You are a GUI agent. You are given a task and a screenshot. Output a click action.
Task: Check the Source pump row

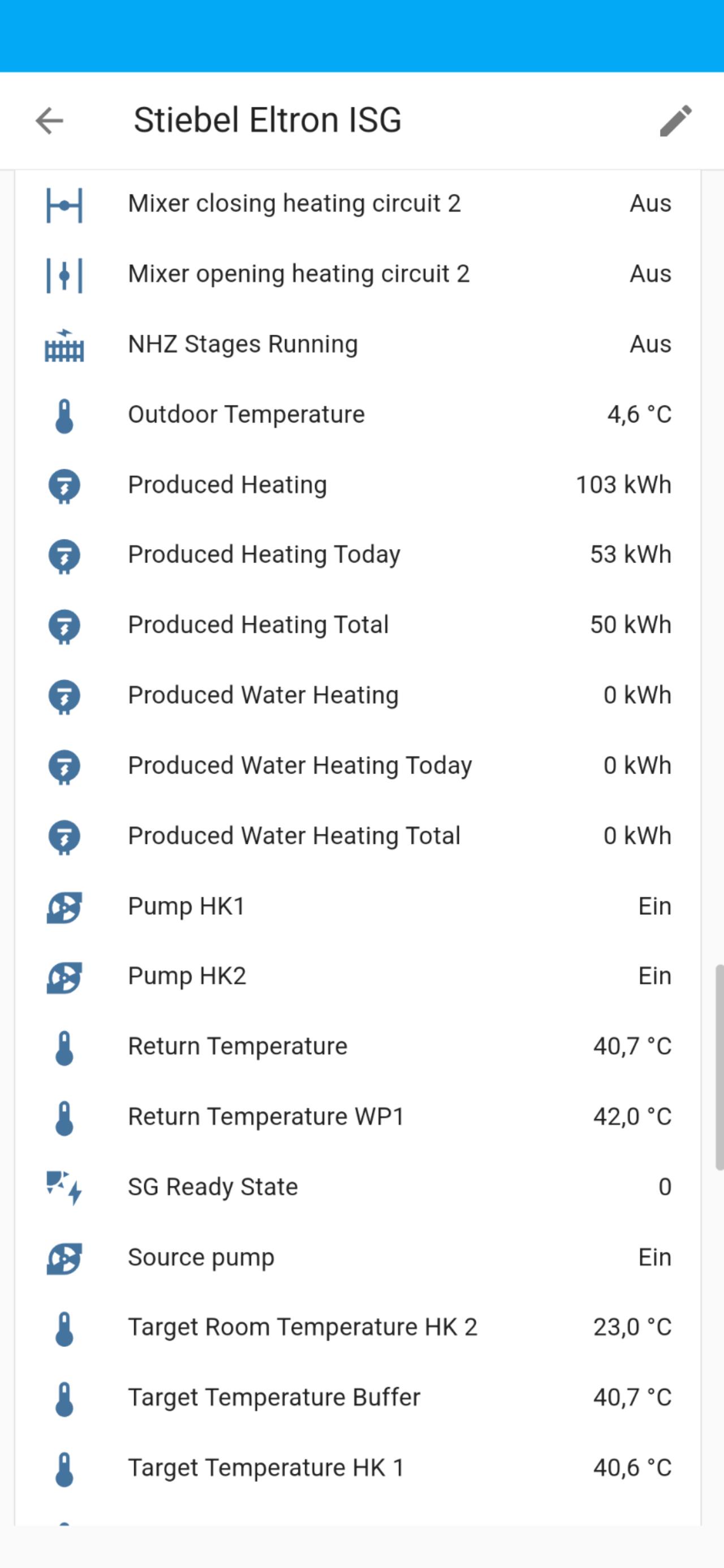click(358, 1258)
